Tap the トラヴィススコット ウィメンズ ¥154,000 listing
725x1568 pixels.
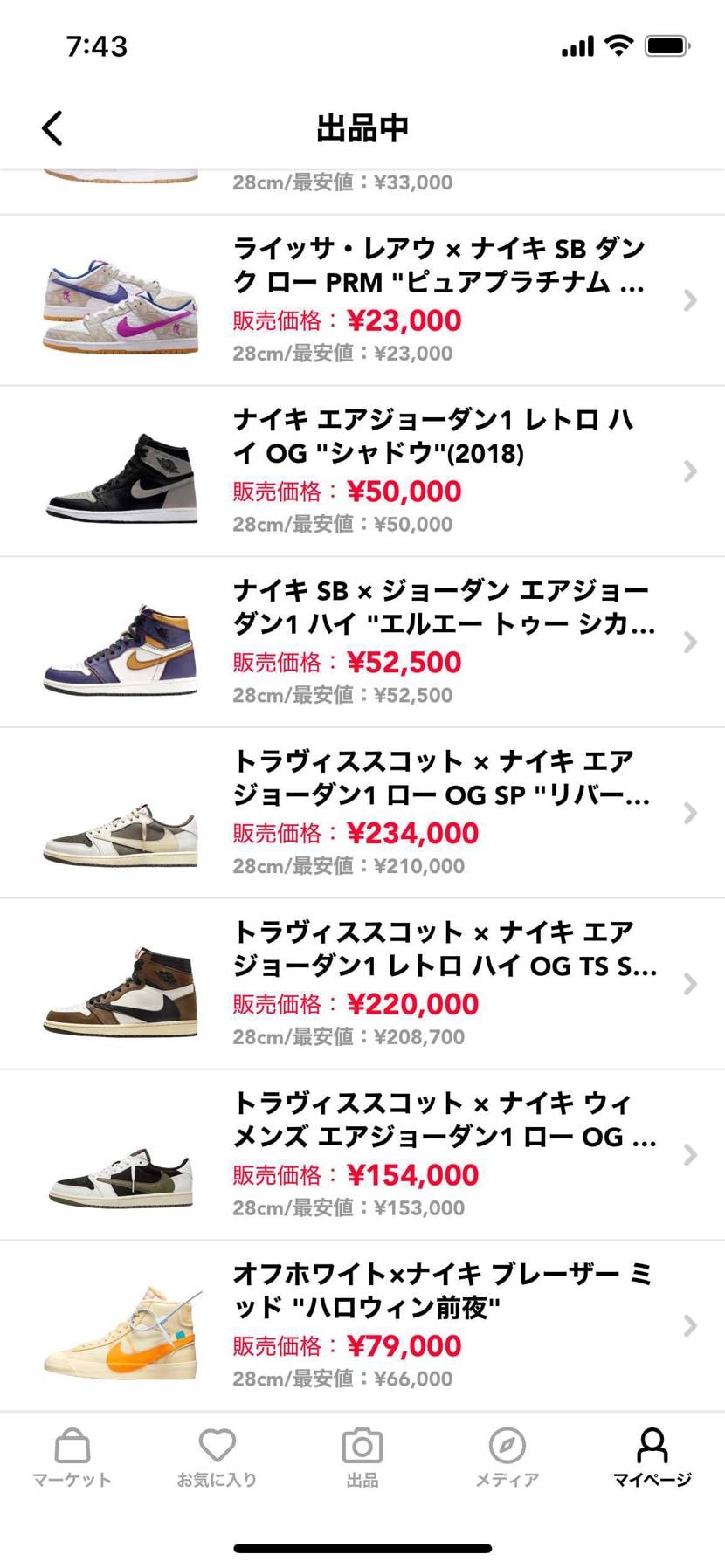(x=362, y=1155)
